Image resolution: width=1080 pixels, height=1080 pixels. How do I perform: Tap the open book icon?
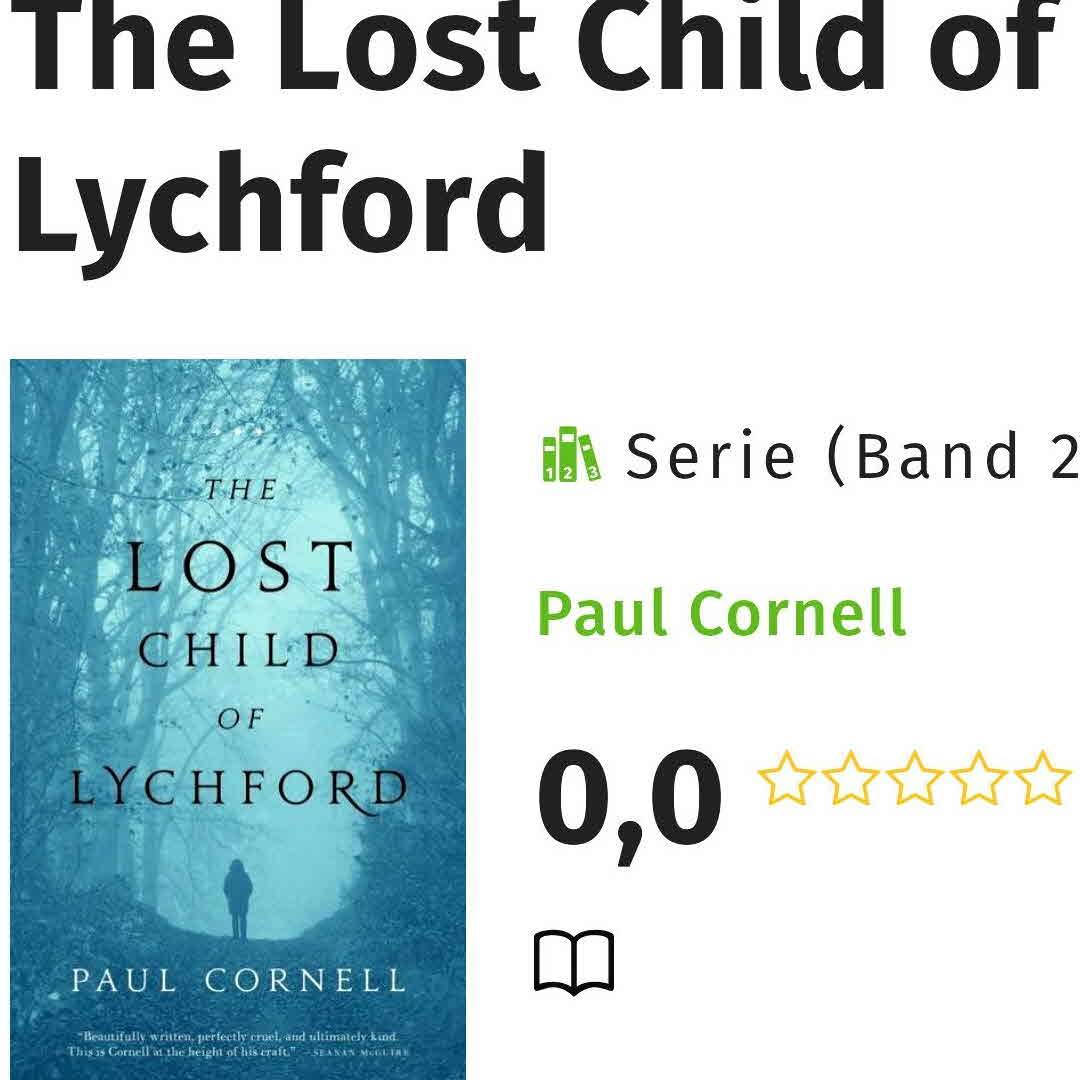pos(574,962)
